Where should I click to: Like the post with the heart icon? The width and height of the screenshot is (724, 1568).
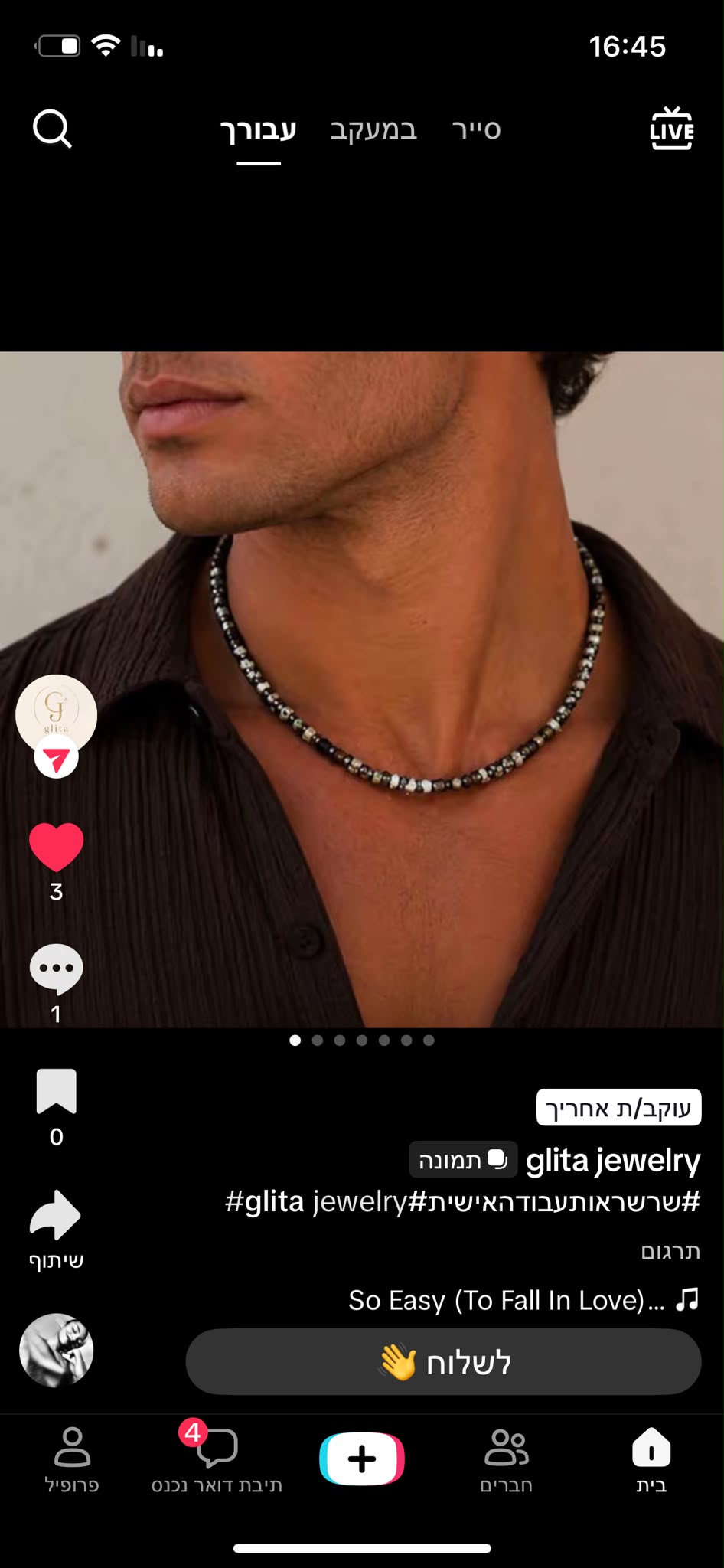pyautogui.click(x=56, y=847)
